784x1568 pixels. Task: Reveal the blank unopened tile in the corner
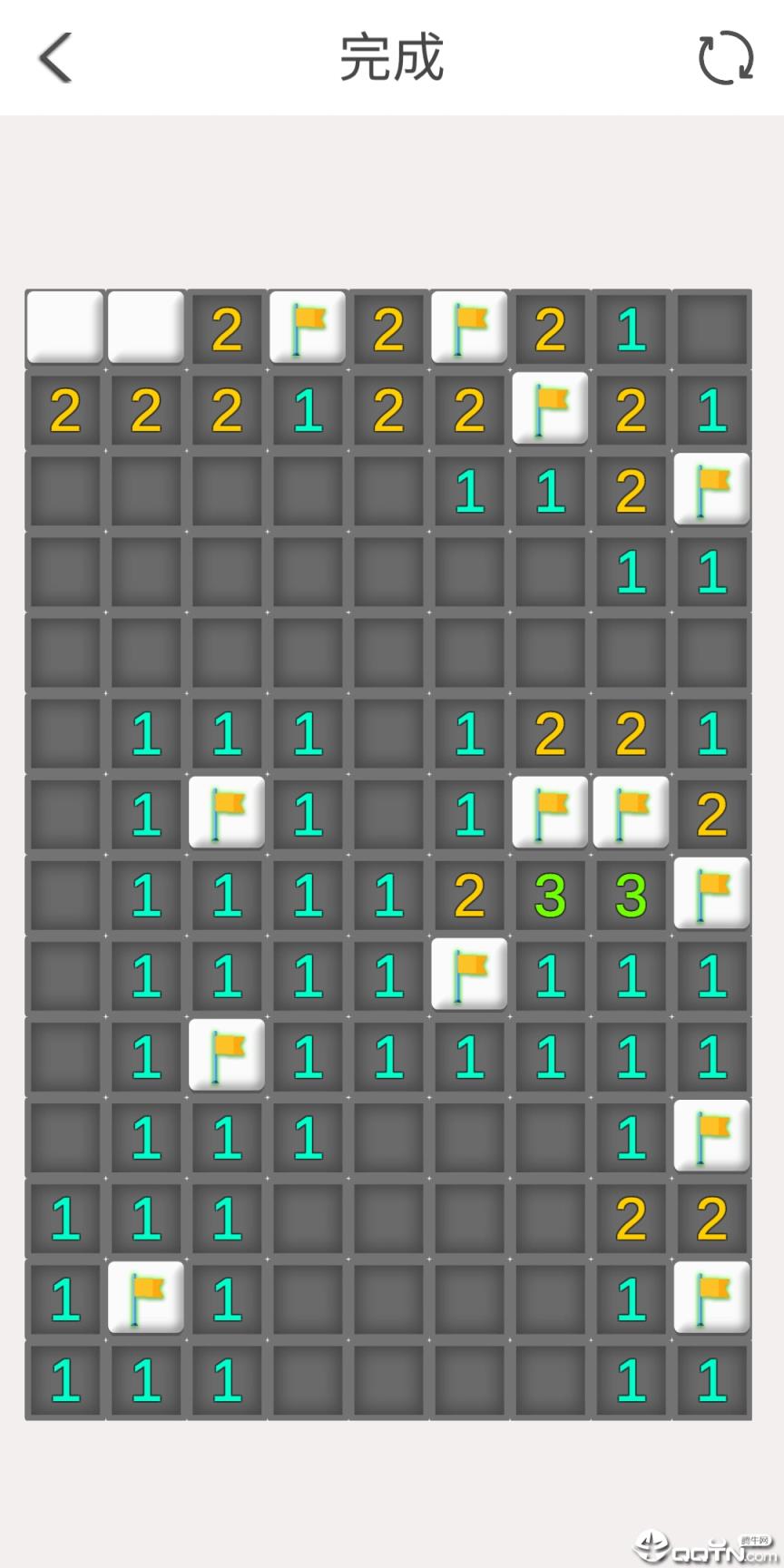pos(64,327)
